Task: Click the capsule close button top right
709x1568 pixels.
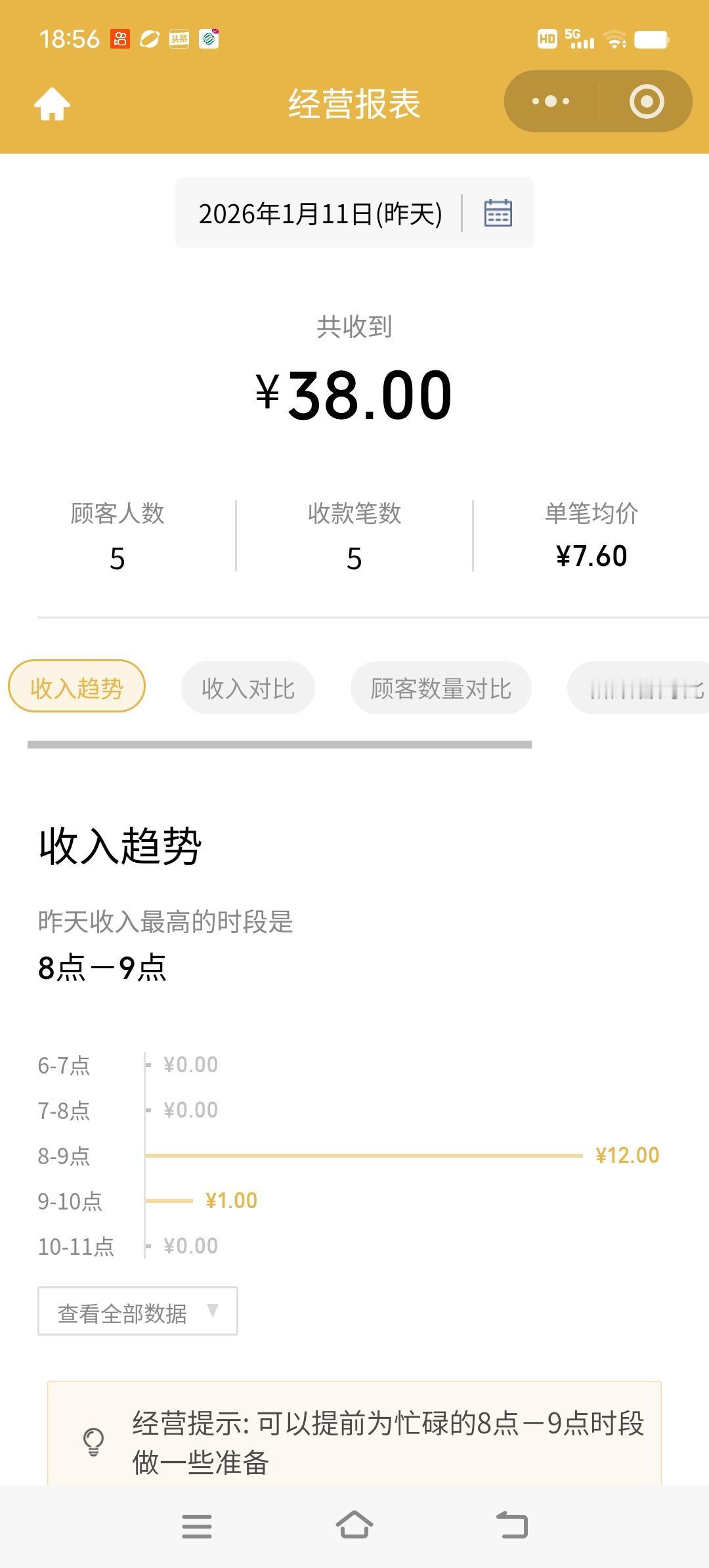Action: tap(646, 101)
